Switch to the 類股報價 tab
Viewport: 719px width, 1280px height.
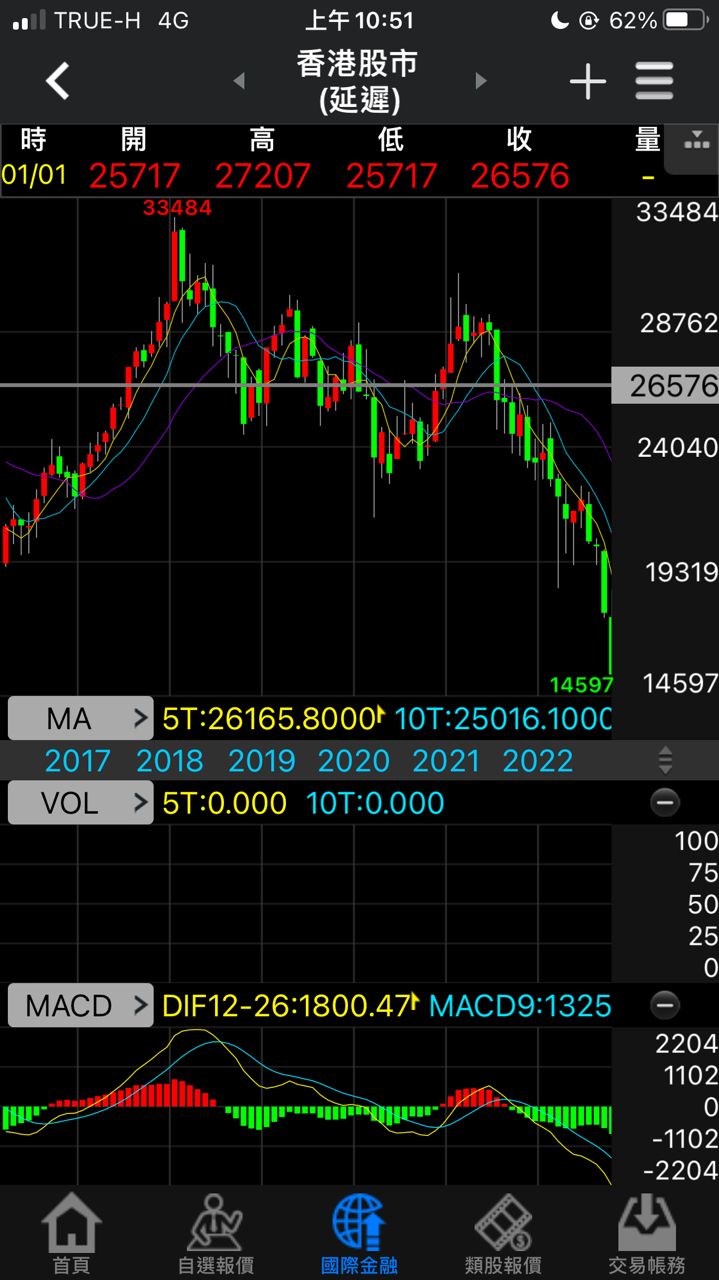503,1234
